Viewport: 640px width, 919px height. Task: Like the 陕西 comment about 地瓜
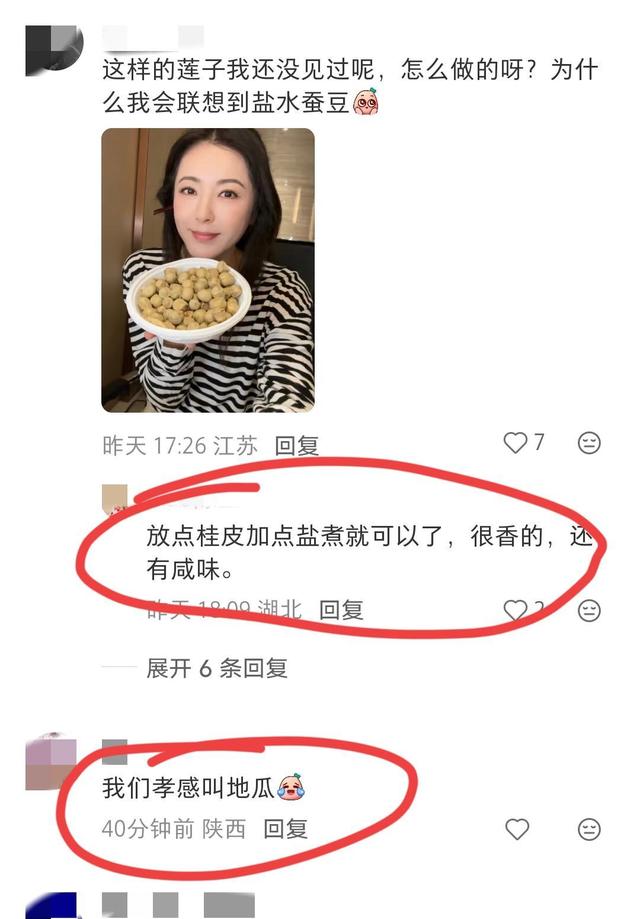(516, 829)
